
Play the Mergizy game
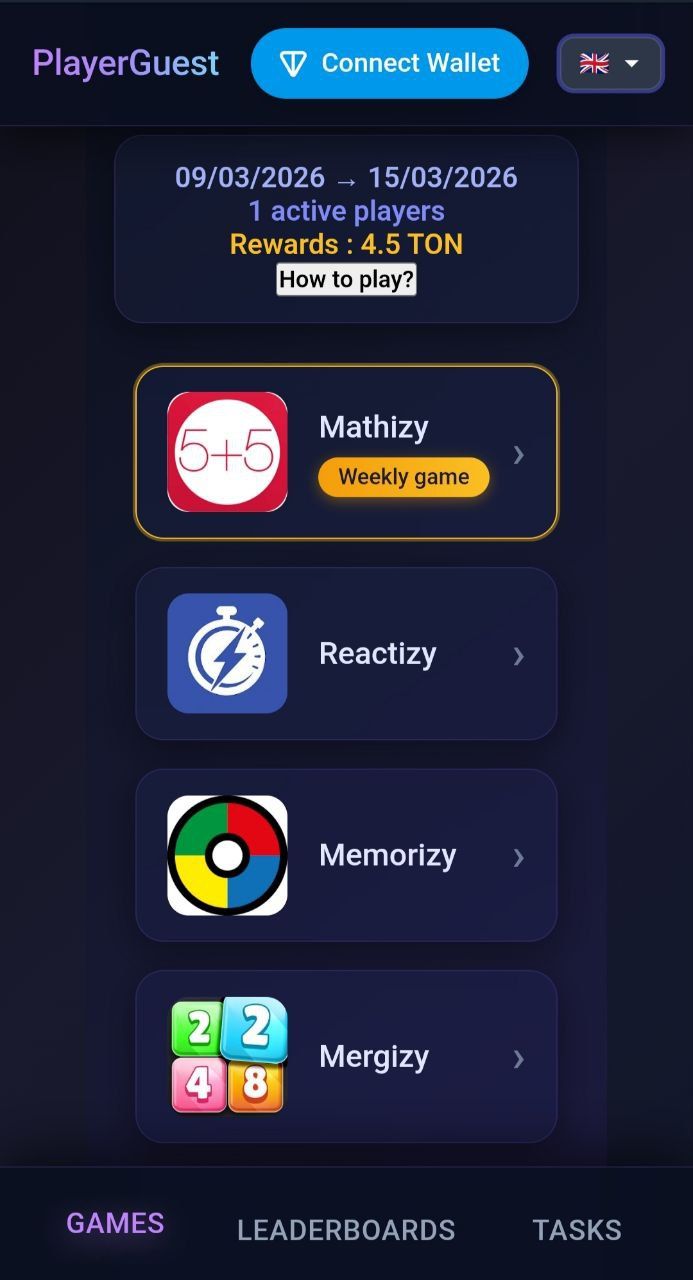346,1057
